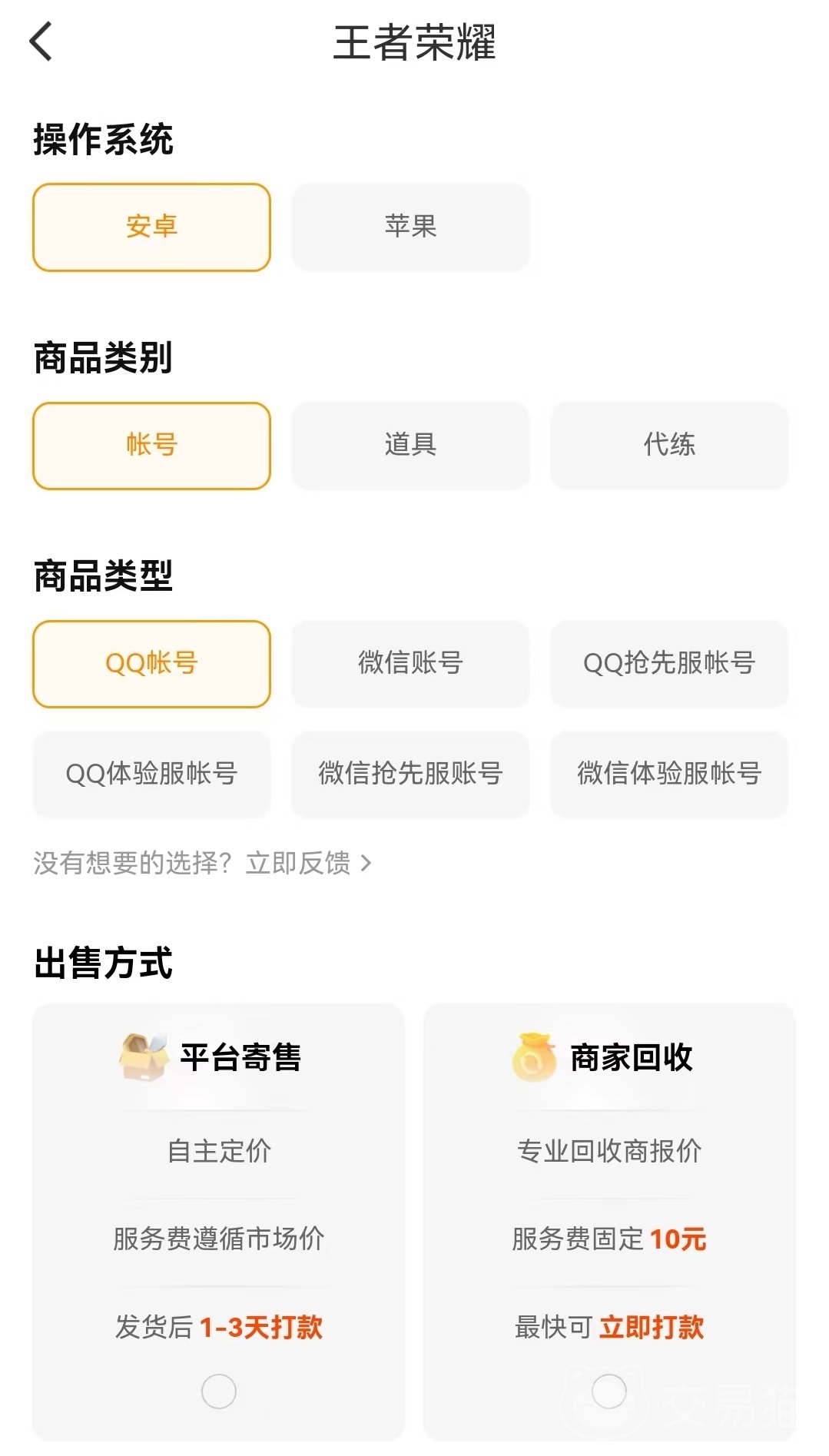Select the 商家回收 selling method
The image size is (829, 1456).
(609, 1391)
